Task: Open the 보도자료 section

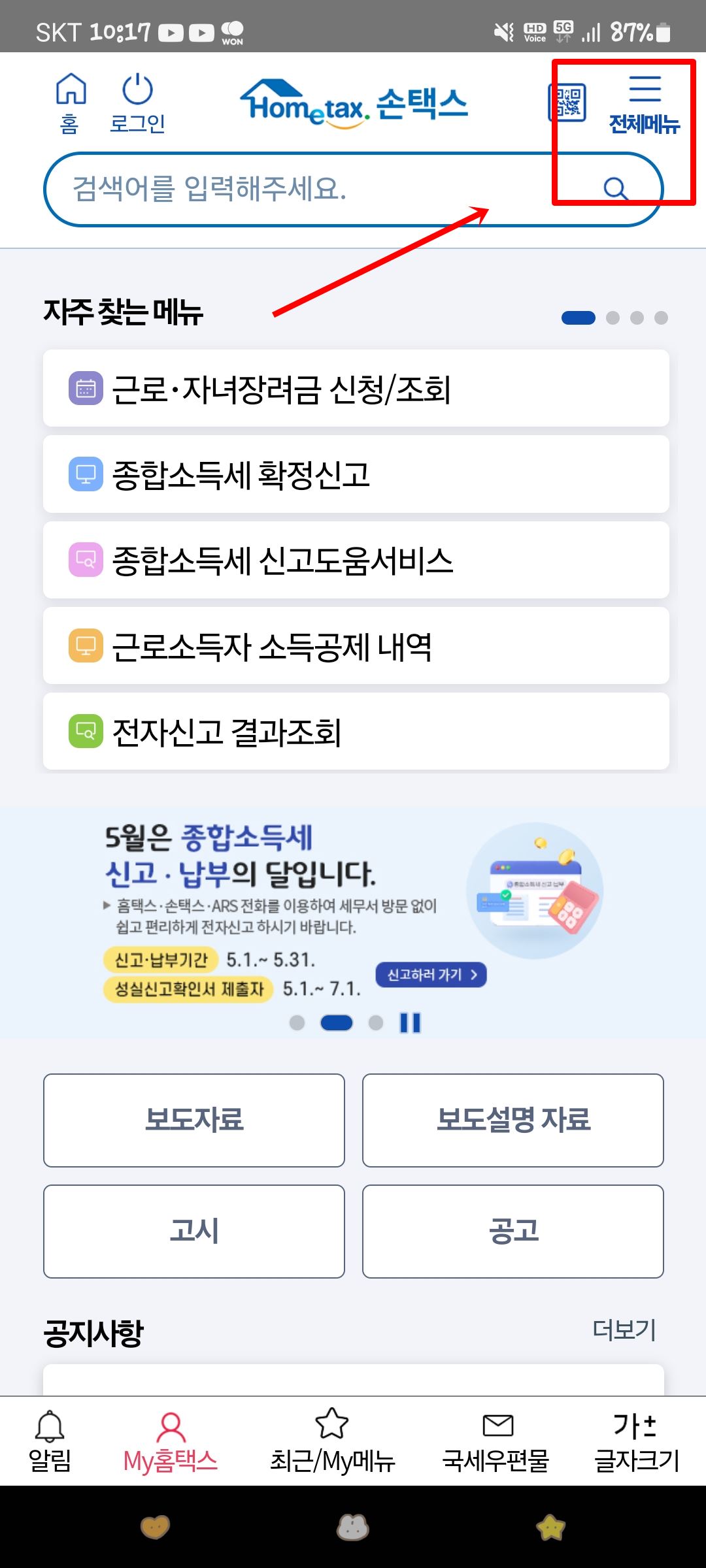Action: pos(193,1120)
